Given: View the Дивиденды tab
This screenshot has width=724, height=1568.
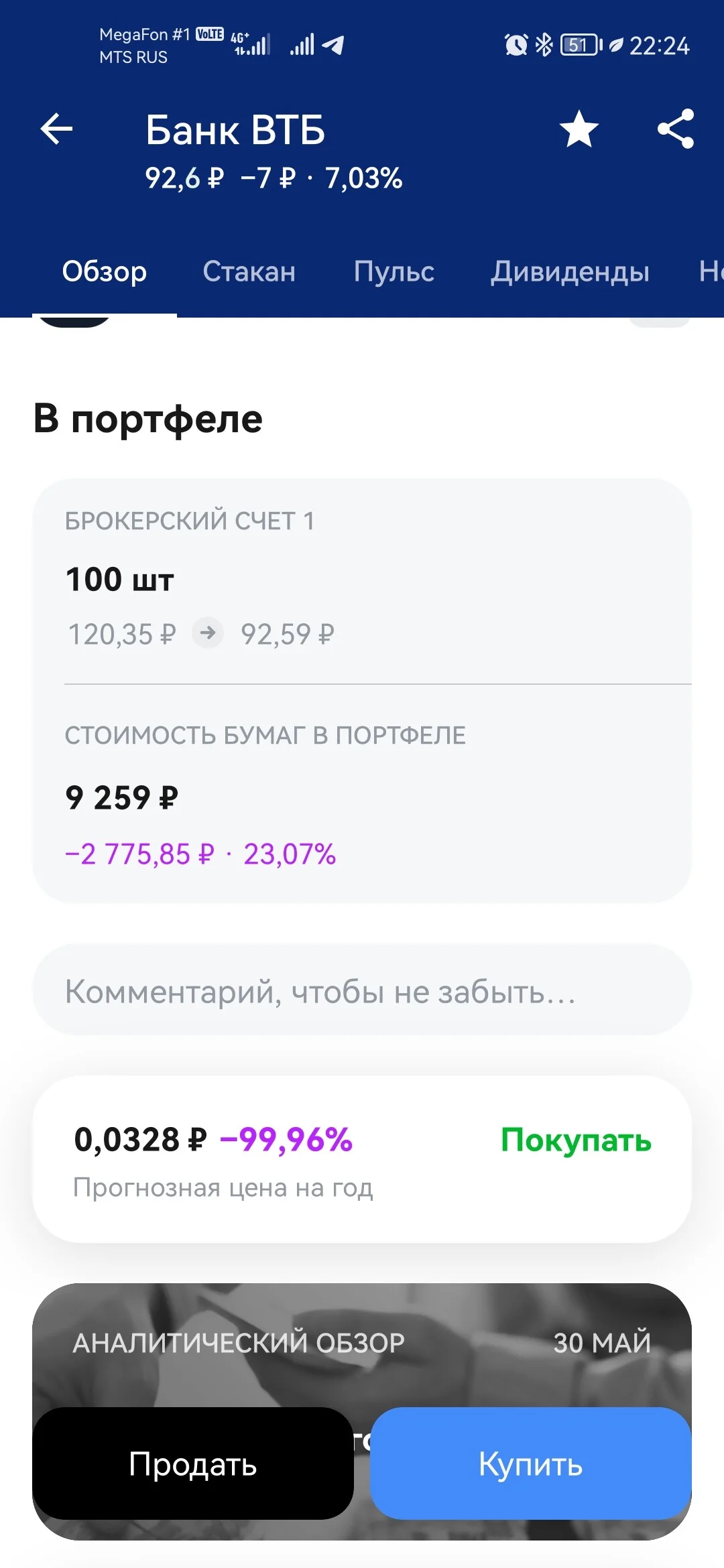Looking at the screenshot, I should click(570, 271).
